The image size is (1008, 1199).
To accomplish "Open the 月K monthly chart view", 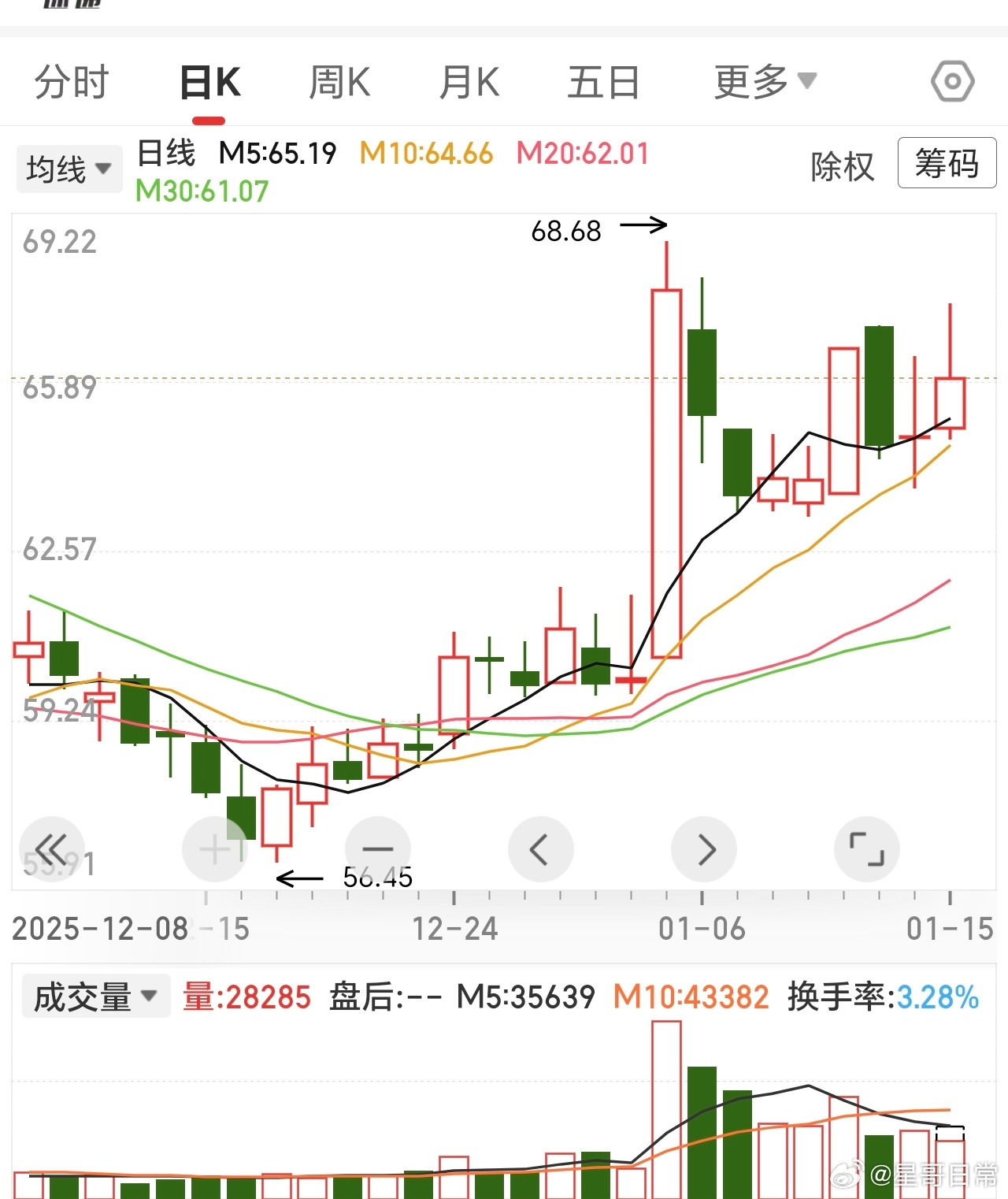I will 469,80.
